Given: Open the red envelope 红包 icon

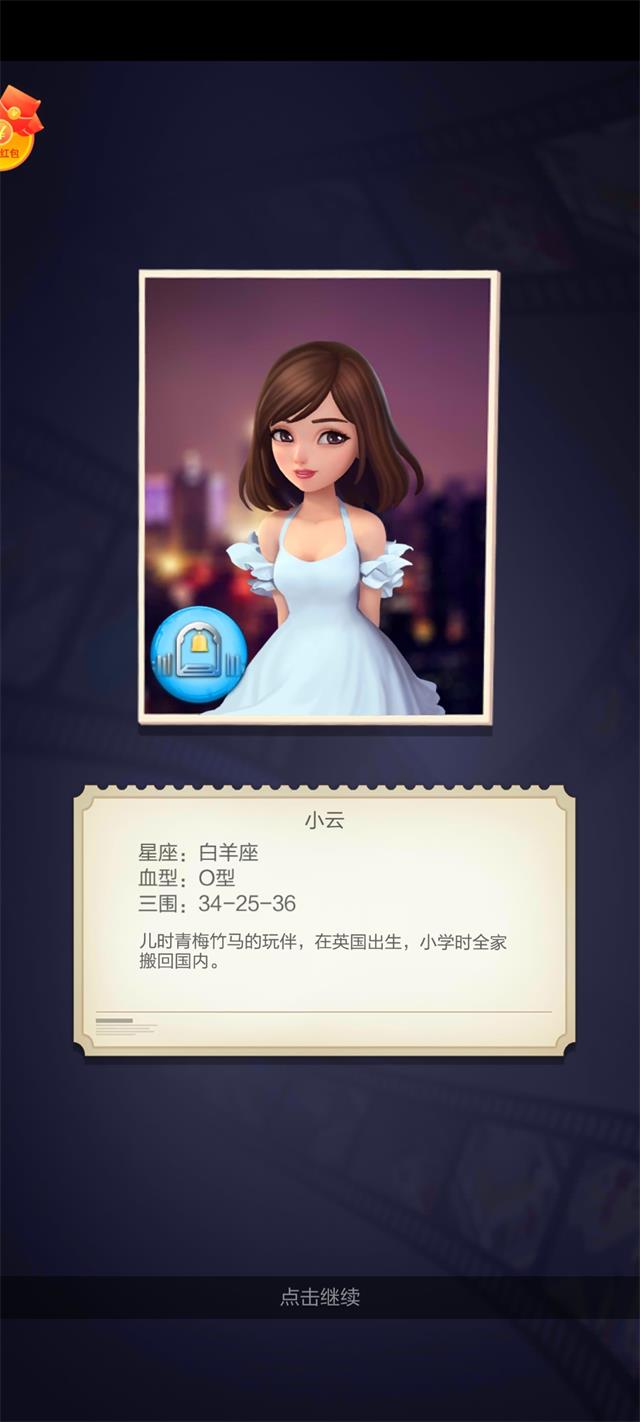Looking at the screenshot, I should pyautogui.click(x=16, y=130).
